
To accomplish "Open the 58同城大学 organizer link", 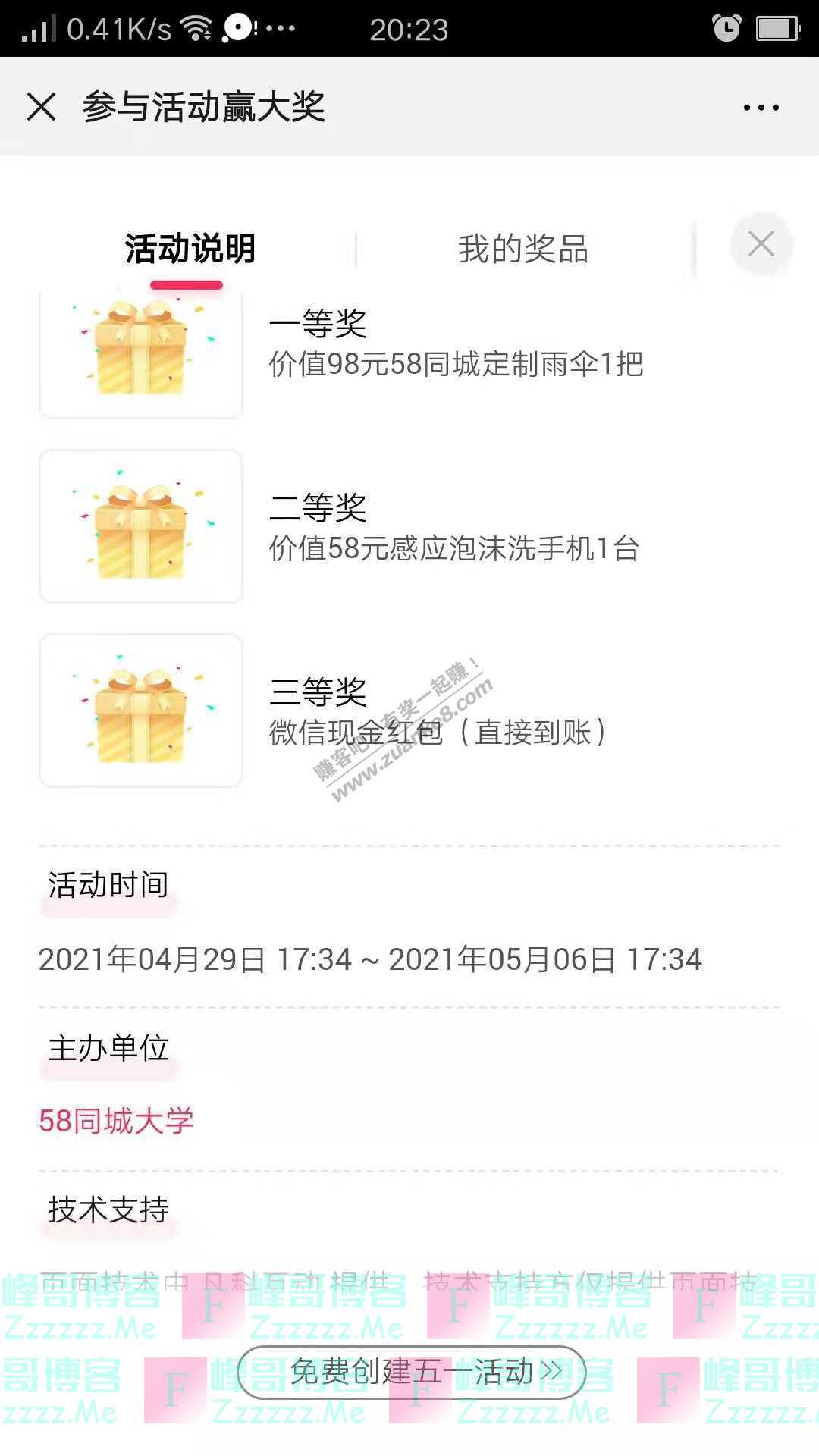I will (117, 1121).
